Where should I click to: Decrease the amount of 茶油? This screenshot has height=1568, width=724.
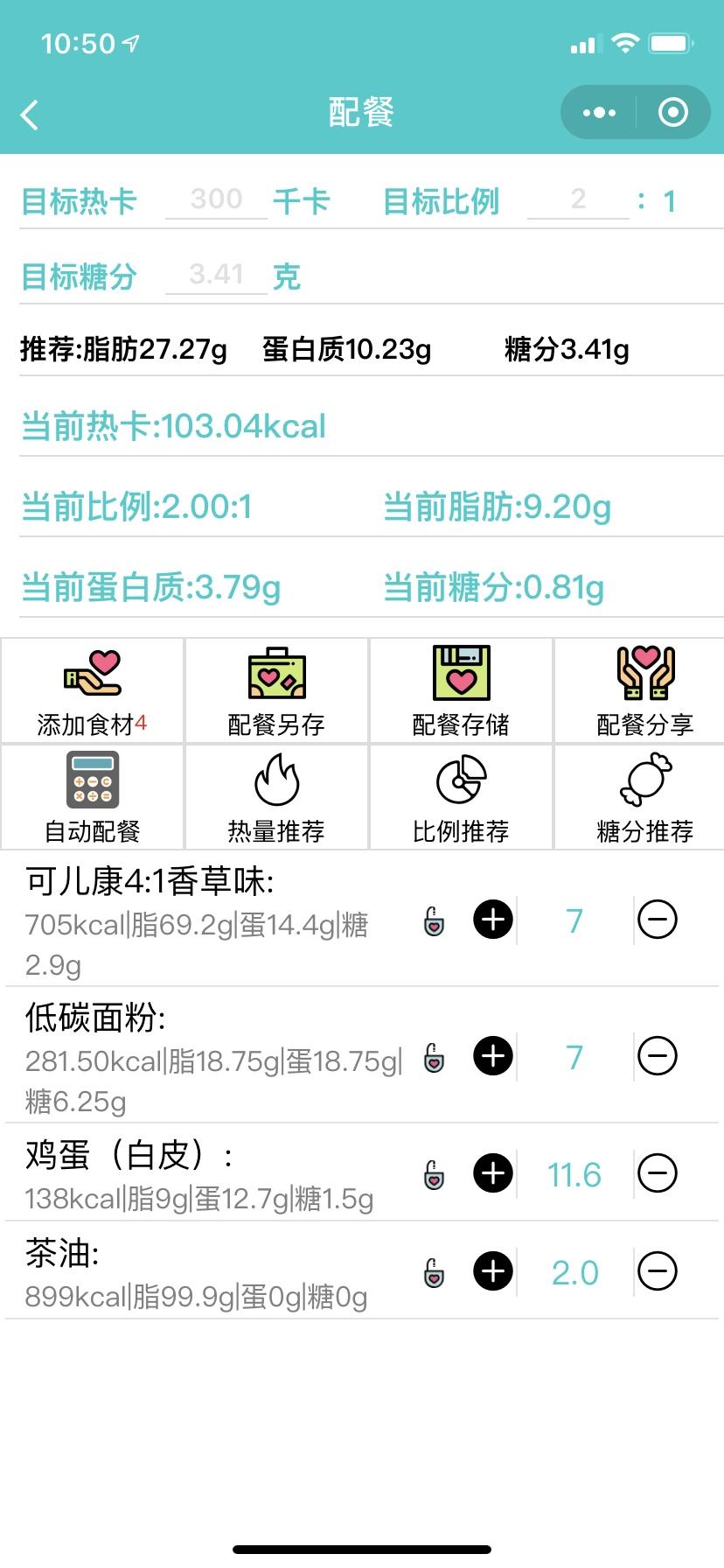click(x=658, y=1271)
